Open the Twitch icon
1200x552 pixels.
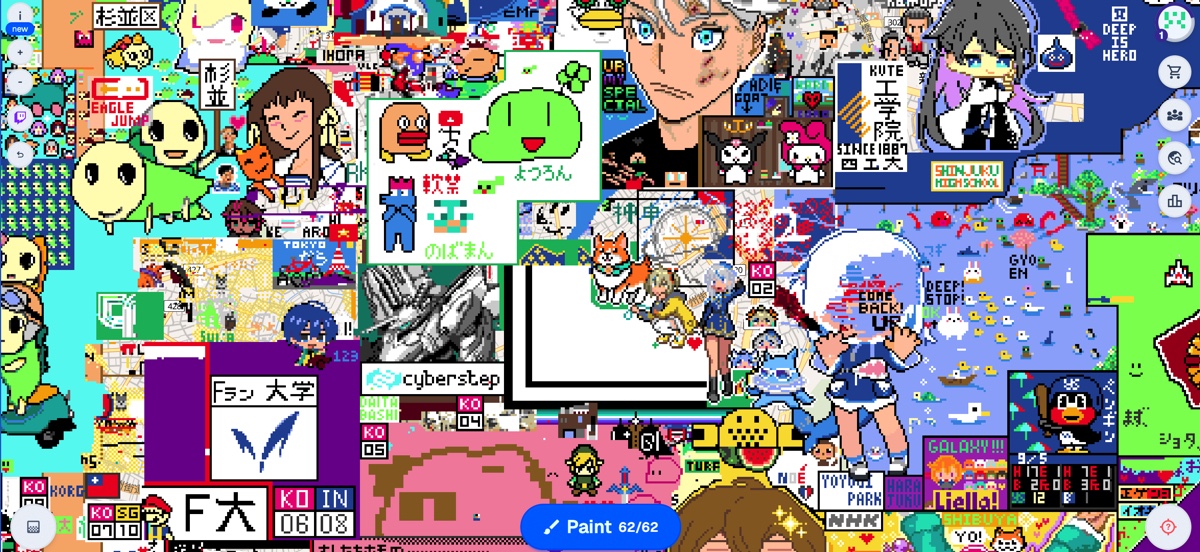click(20, 118)
